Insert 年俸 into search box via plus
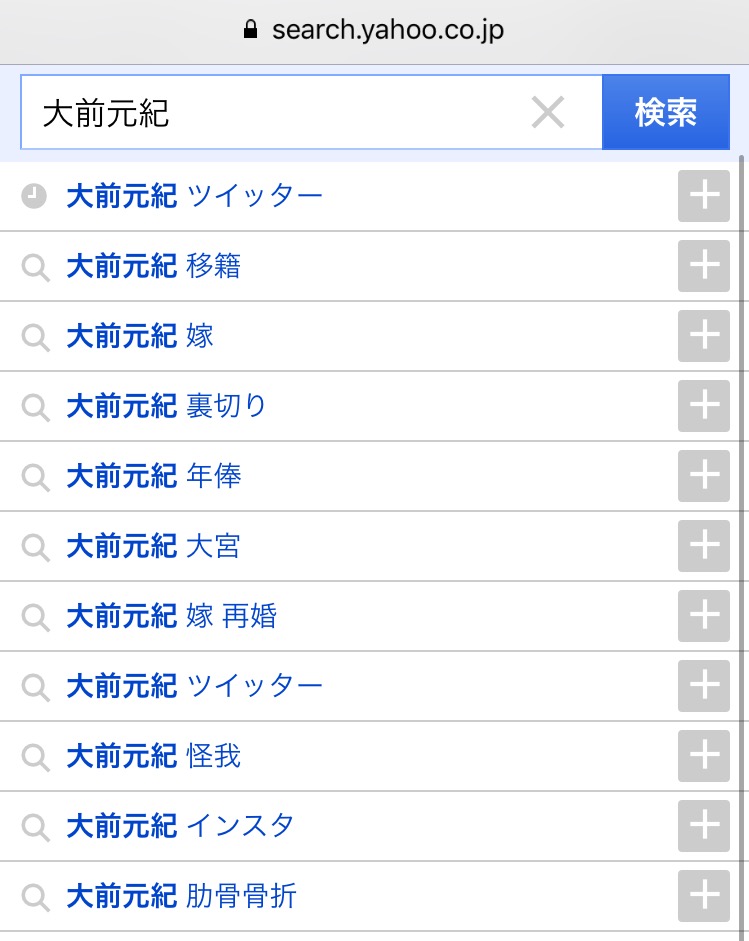749x941 pixels. 704,476
